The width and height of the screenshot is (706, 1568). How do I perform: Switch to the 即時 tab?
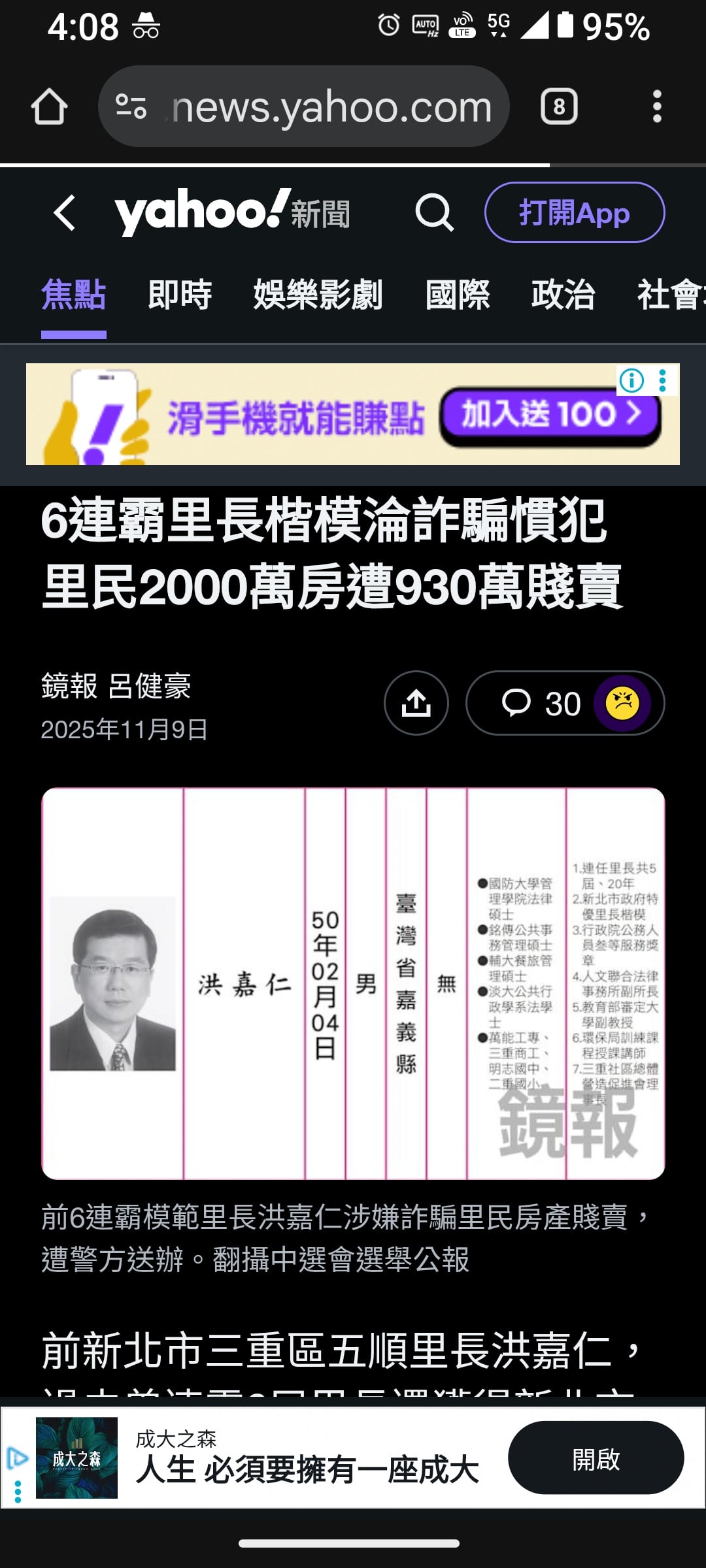click(180, 295)
